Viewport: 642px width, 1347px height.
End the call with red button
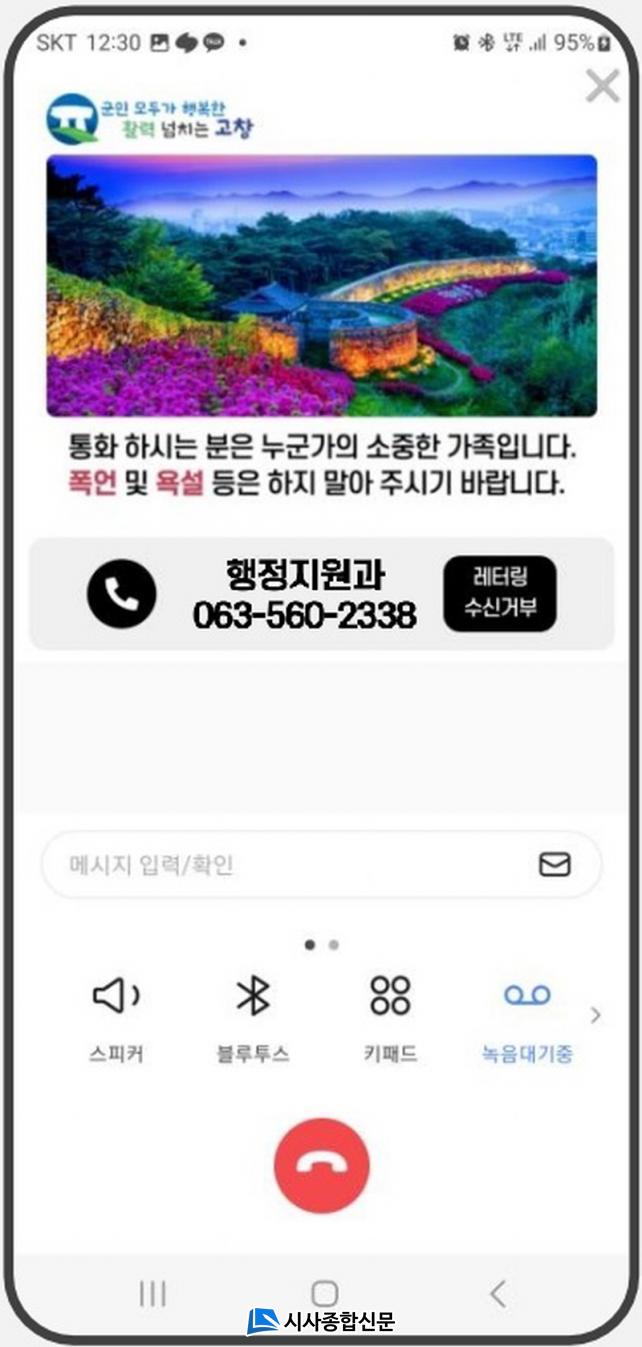pyautogui.click(x=321, y=1166)
